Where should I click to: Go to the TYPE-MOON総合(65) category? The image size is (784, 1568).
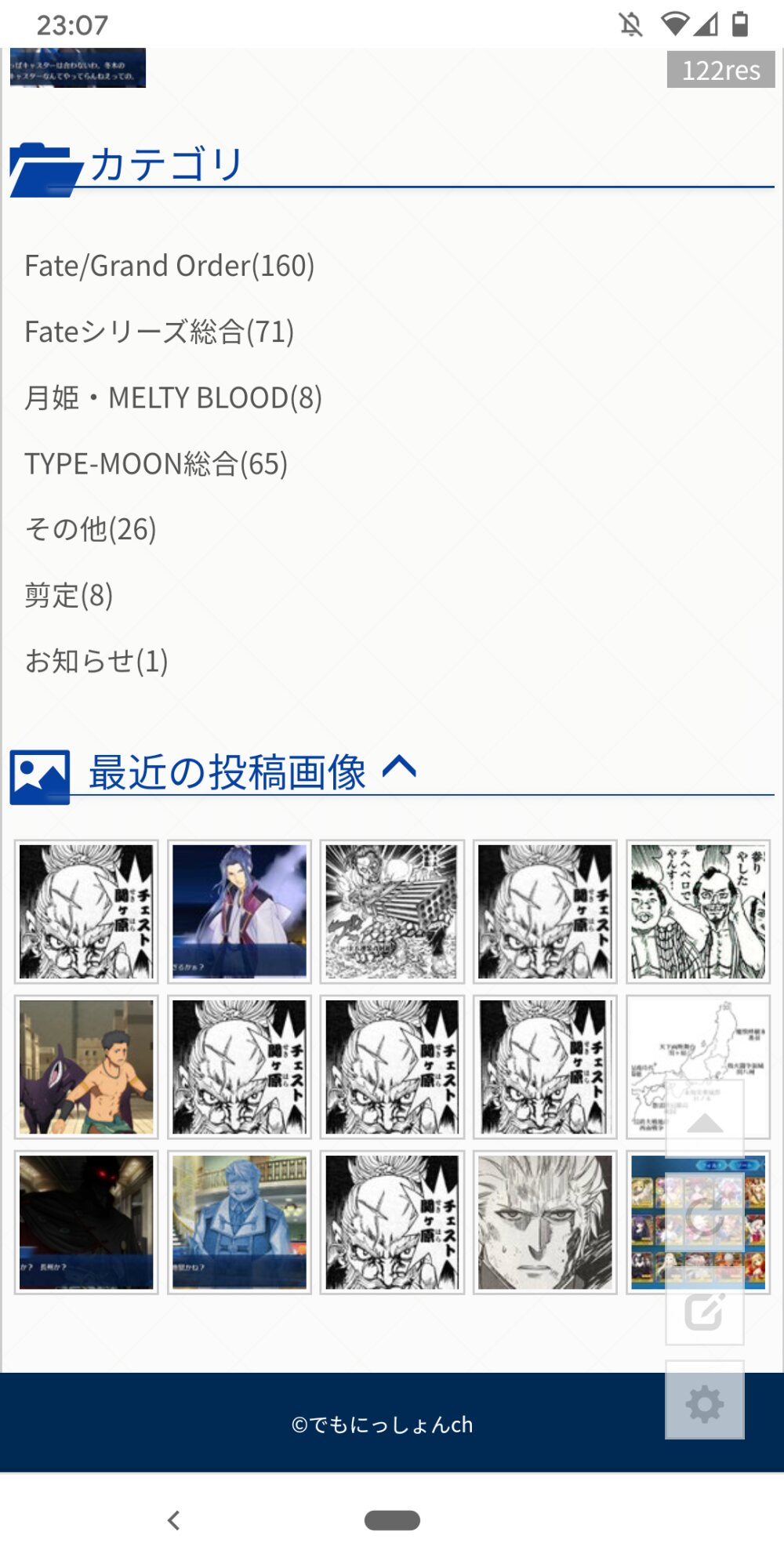pos(156,463)
